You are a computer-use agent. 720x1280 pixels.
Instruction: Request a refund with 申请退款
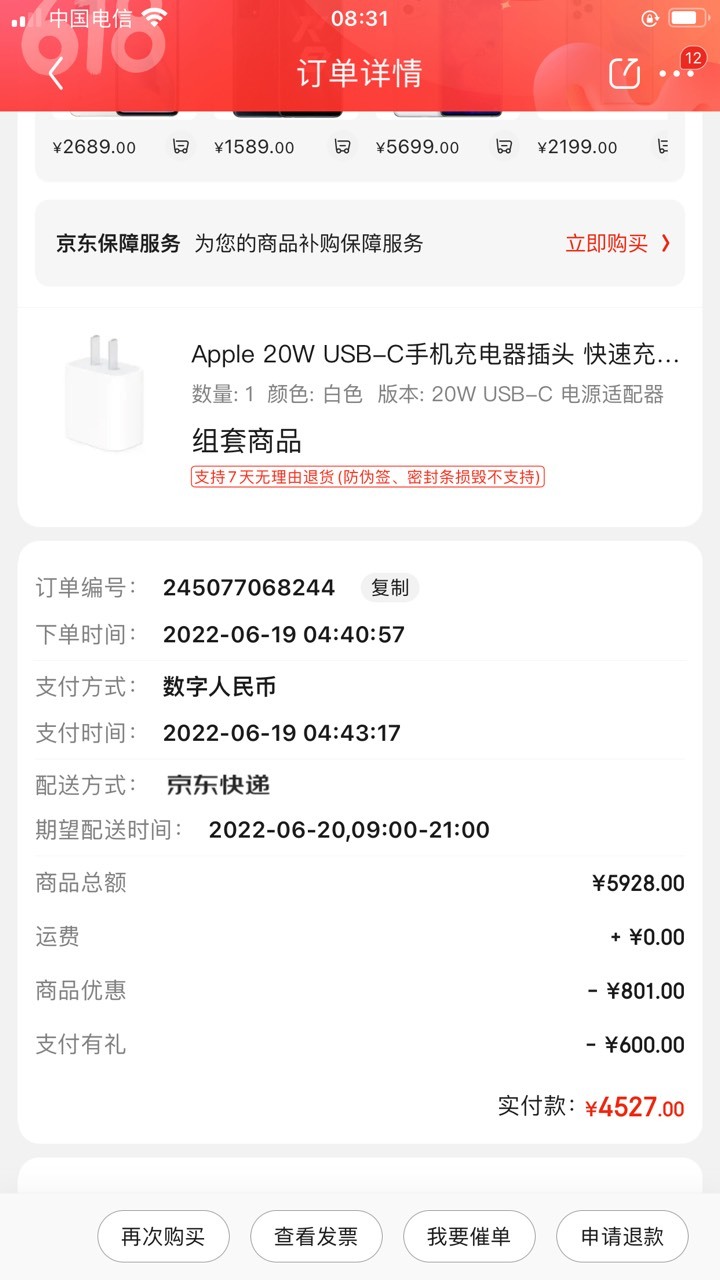click(622, 1236)
